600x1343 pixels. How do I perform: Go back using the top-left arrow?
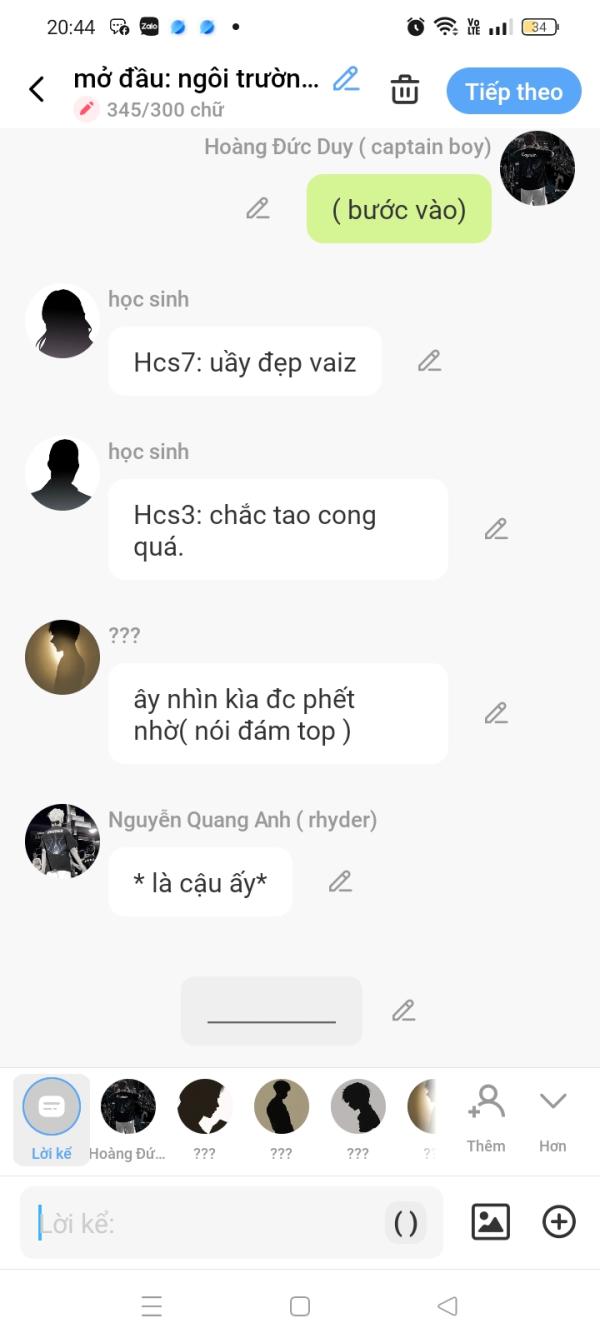click(37, 90)
